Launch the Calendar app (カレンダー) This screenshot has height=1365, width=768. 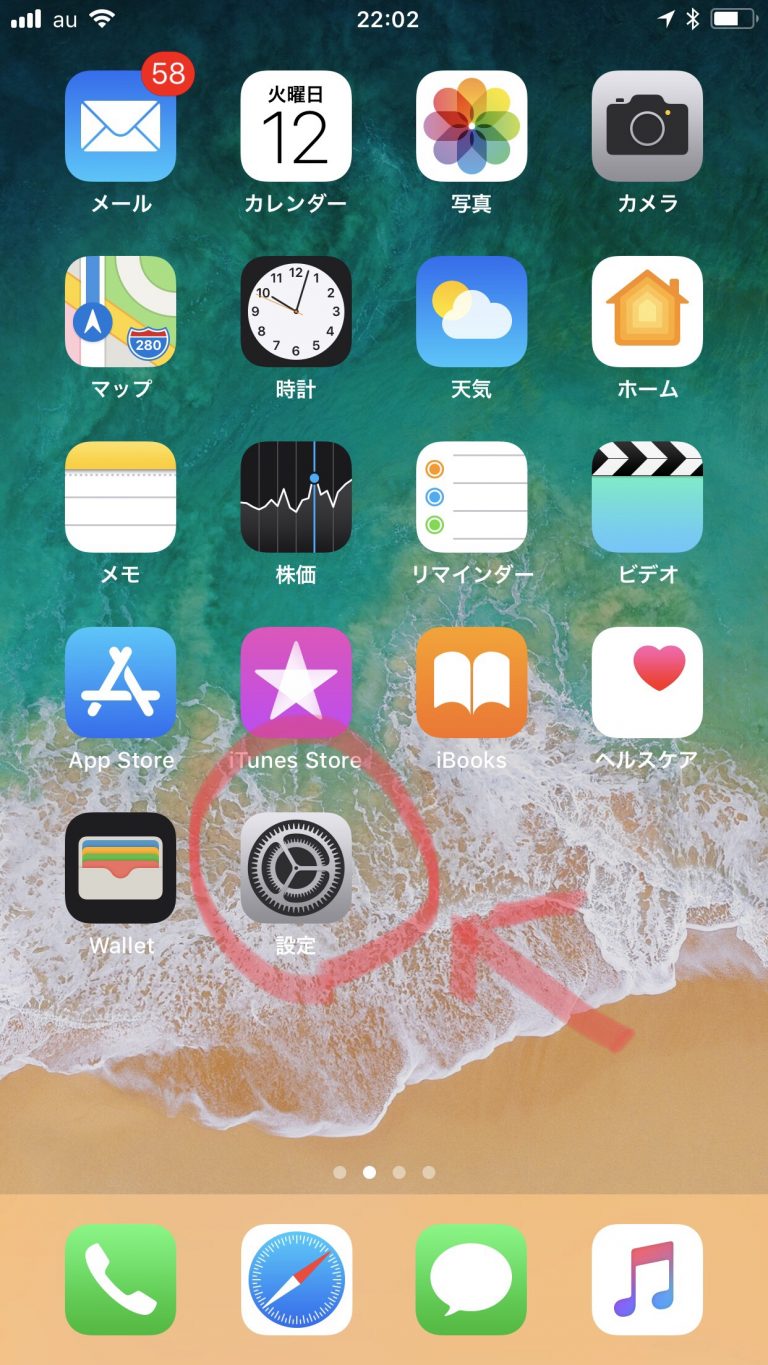(296, 126)
